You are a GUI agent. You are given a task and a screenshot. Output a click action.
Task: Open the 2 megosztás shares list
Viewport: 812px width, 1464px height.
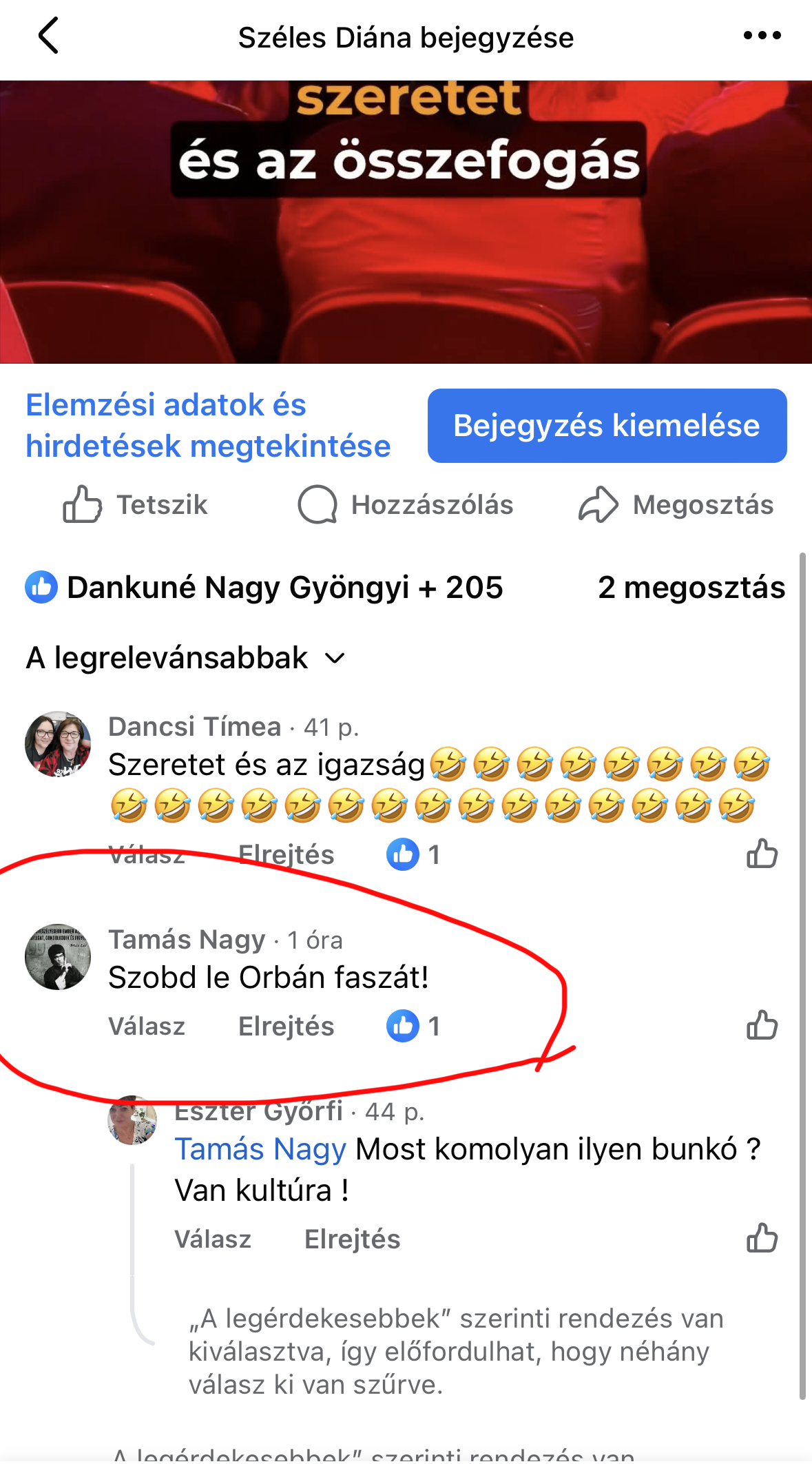691,588
